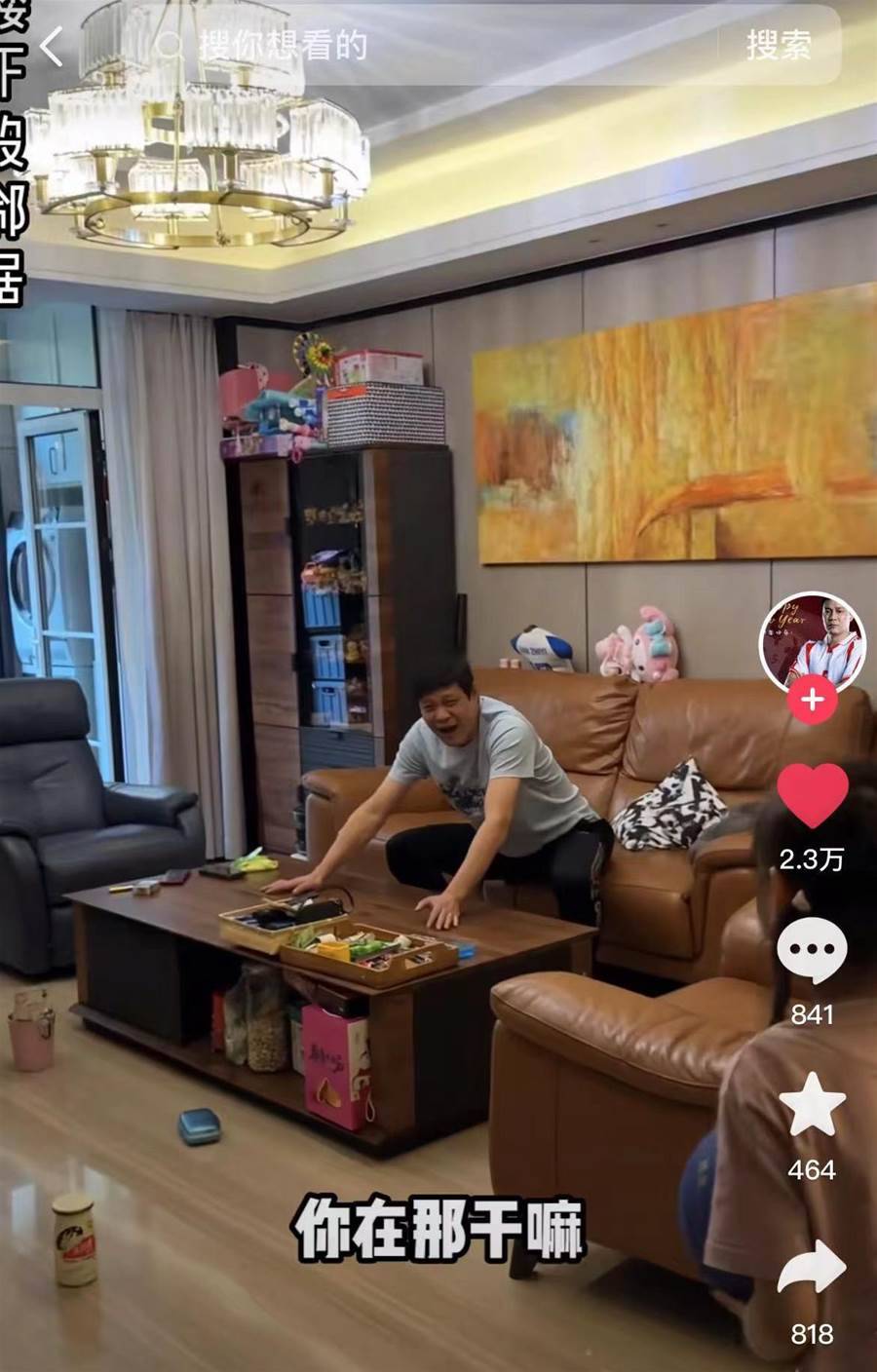The image size is (877, 1372).
Task: Tap the 搜索 button
Action: pos(779,45)
